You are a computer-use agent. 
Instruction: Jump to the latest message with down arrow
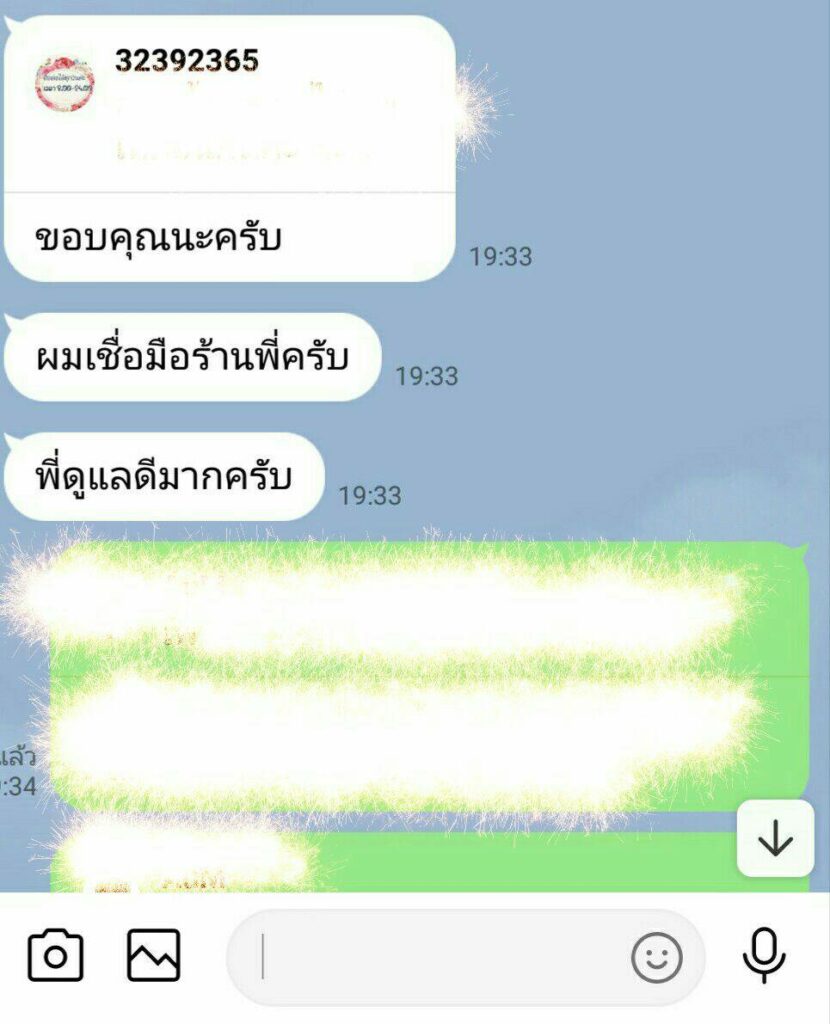pyautogui.click(x=775, y=840)
